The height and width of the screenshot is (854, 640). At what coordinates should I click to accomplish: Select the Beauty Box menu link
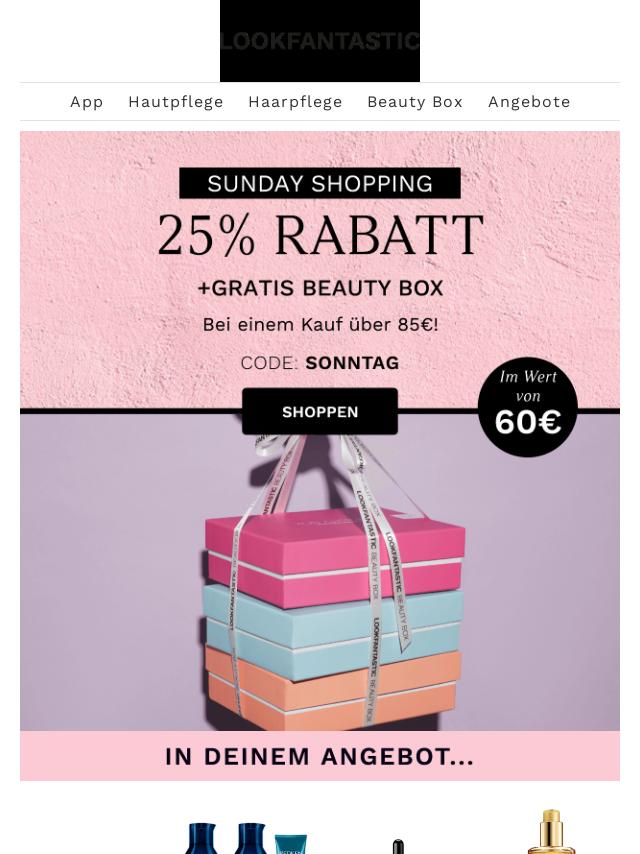click(x=415, y=102)
